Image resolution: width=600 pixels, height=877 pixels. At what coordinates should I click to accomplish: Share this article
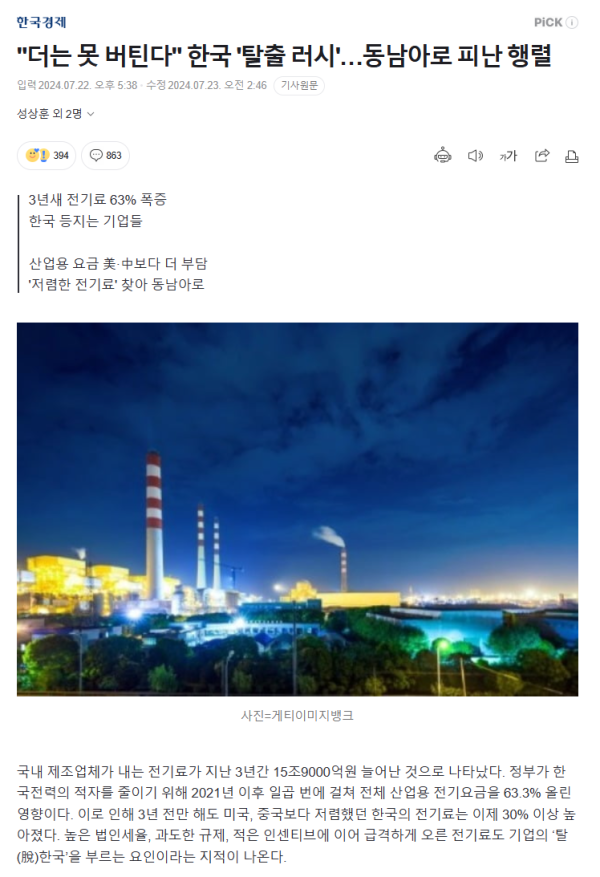click(x=542, y=155)
